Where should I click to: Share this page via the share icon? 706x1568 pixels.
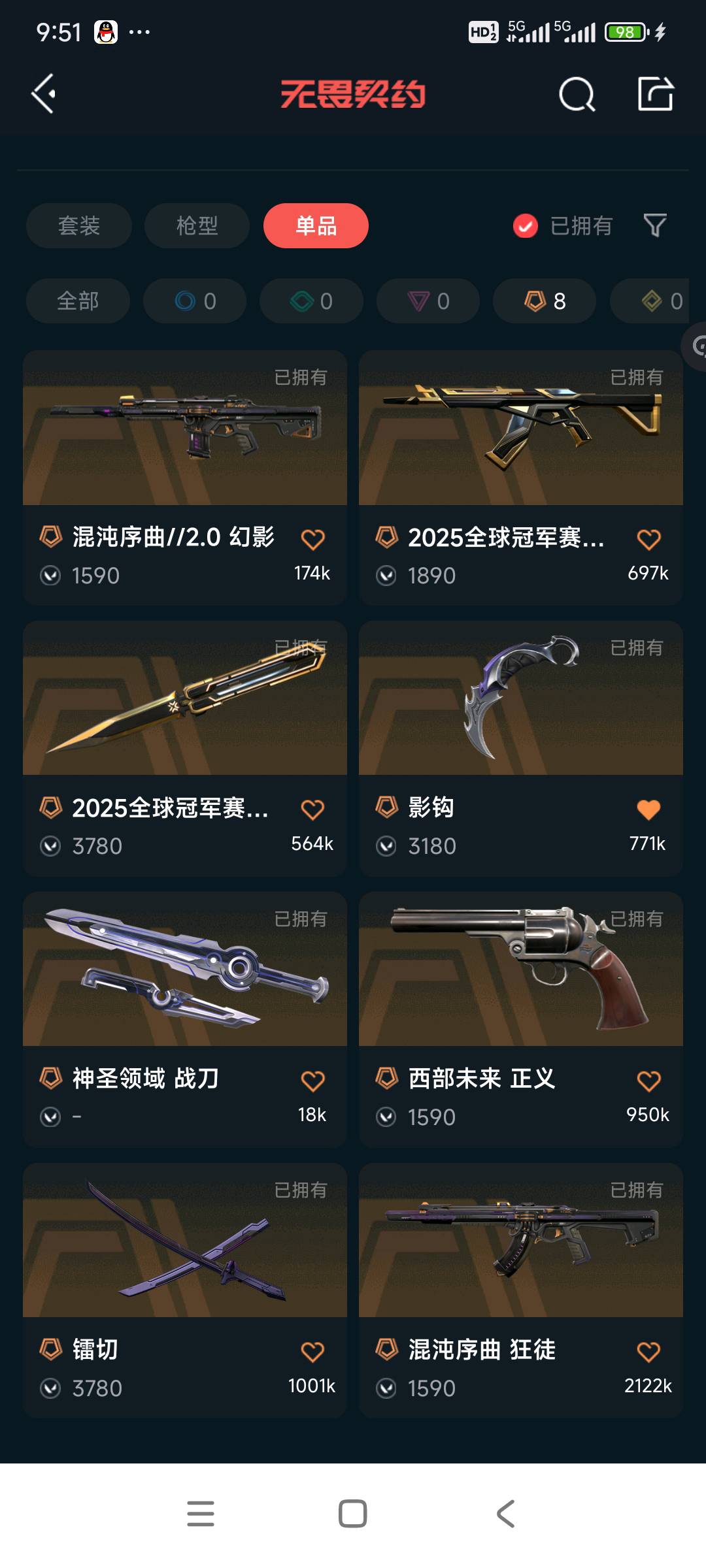(656, 94)
